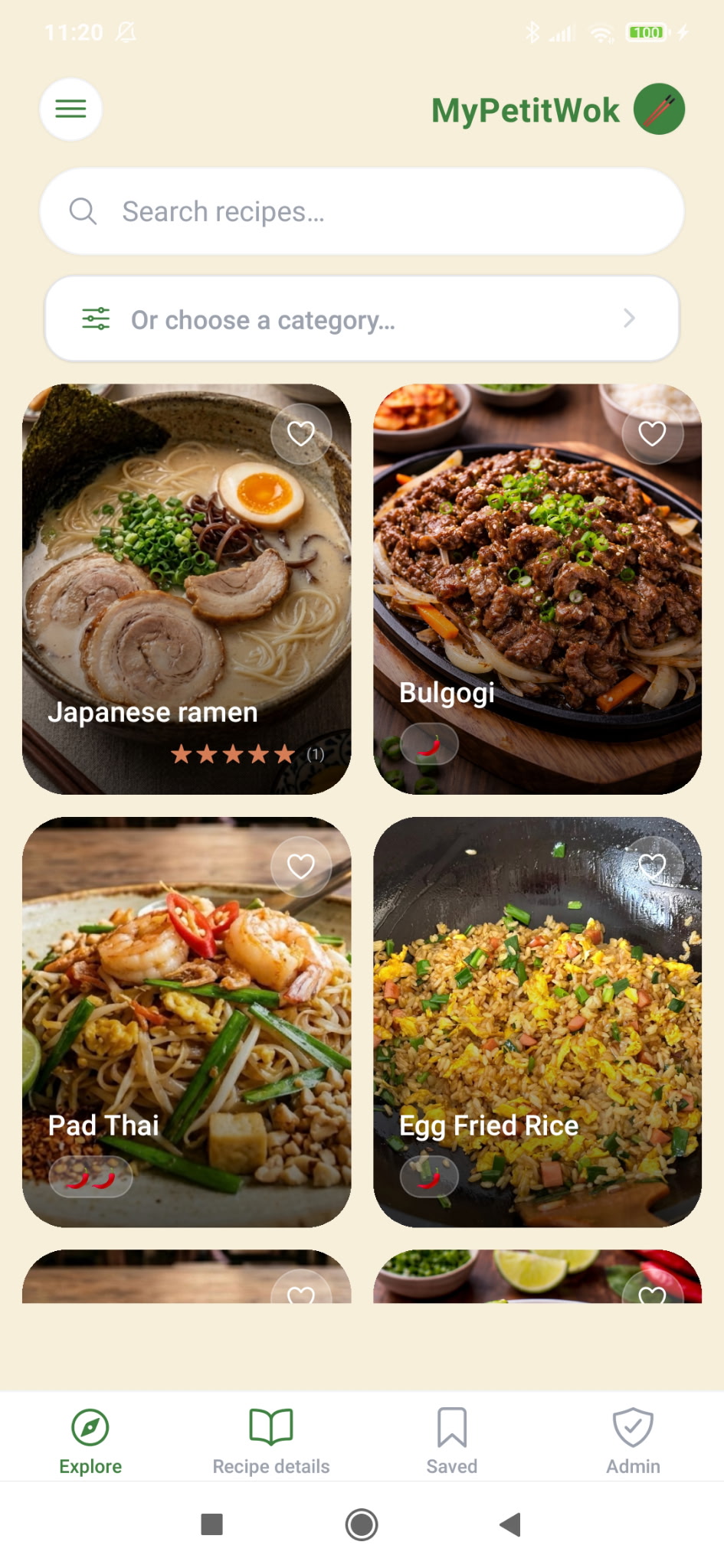
Task: Go to the Saved tab
Action: [x=452, y=1440]
